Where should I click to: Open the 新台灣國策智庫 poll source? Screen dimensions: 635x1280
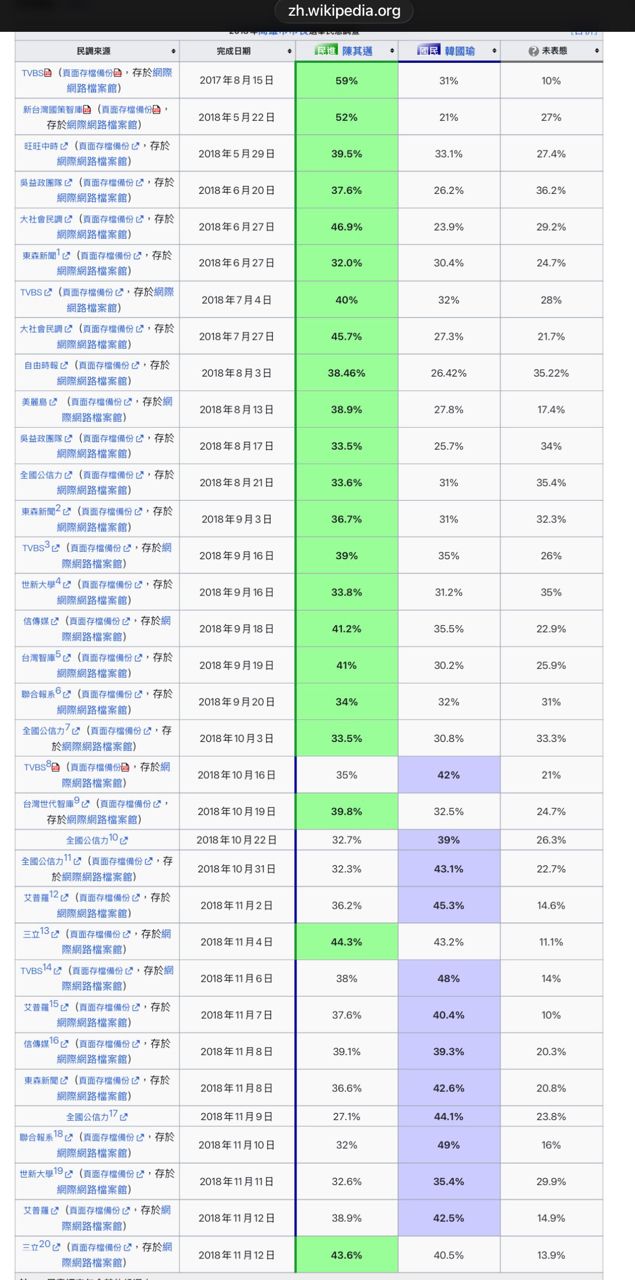coord(51,109)
